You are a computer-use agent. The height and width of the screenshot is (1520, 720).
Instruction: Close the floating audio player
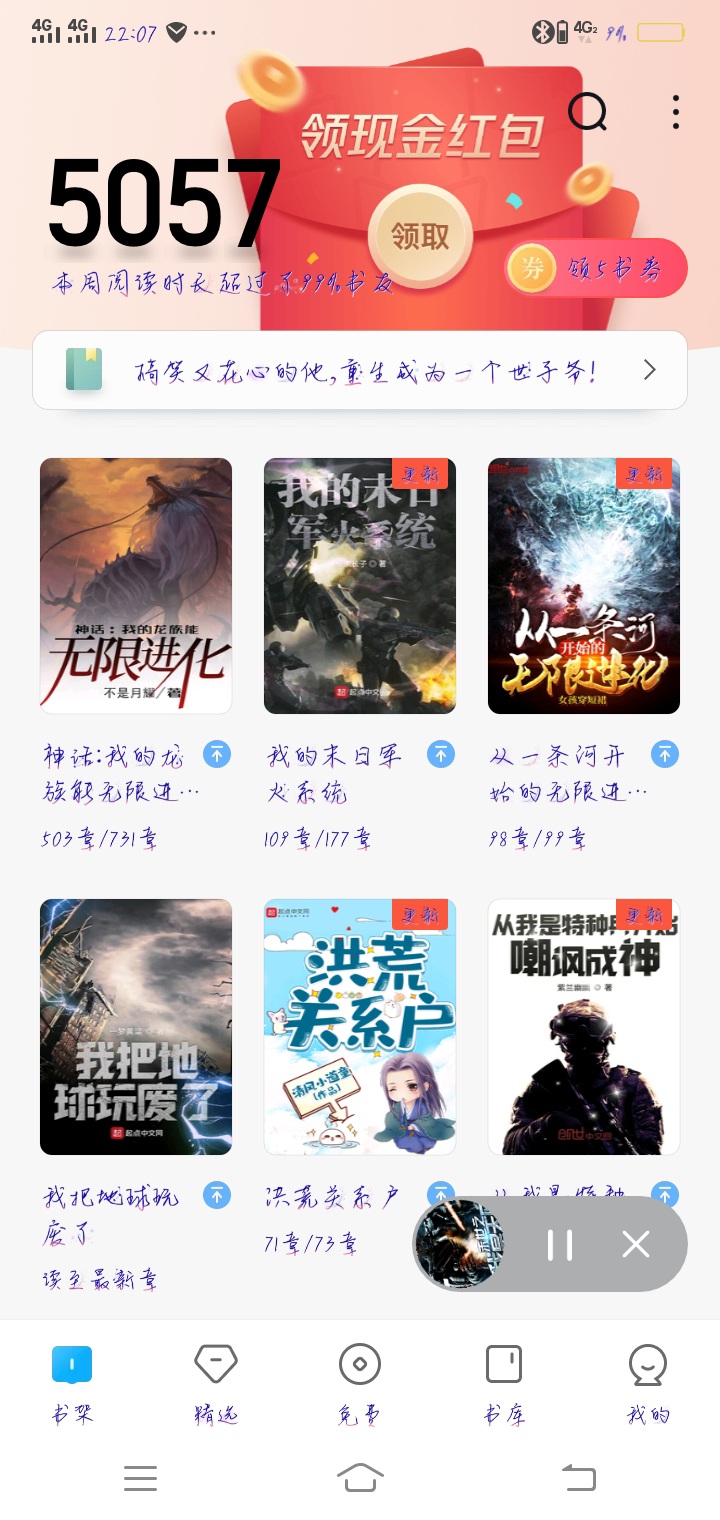pos(636,1245)
